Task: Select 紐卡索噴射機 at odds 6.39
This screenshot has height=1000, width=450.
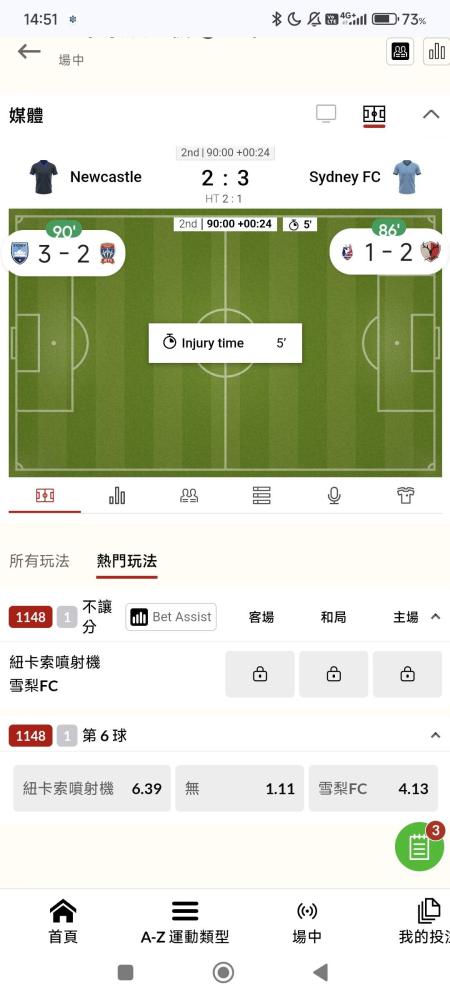Action: pyautogui.click(x=92, y=788)
